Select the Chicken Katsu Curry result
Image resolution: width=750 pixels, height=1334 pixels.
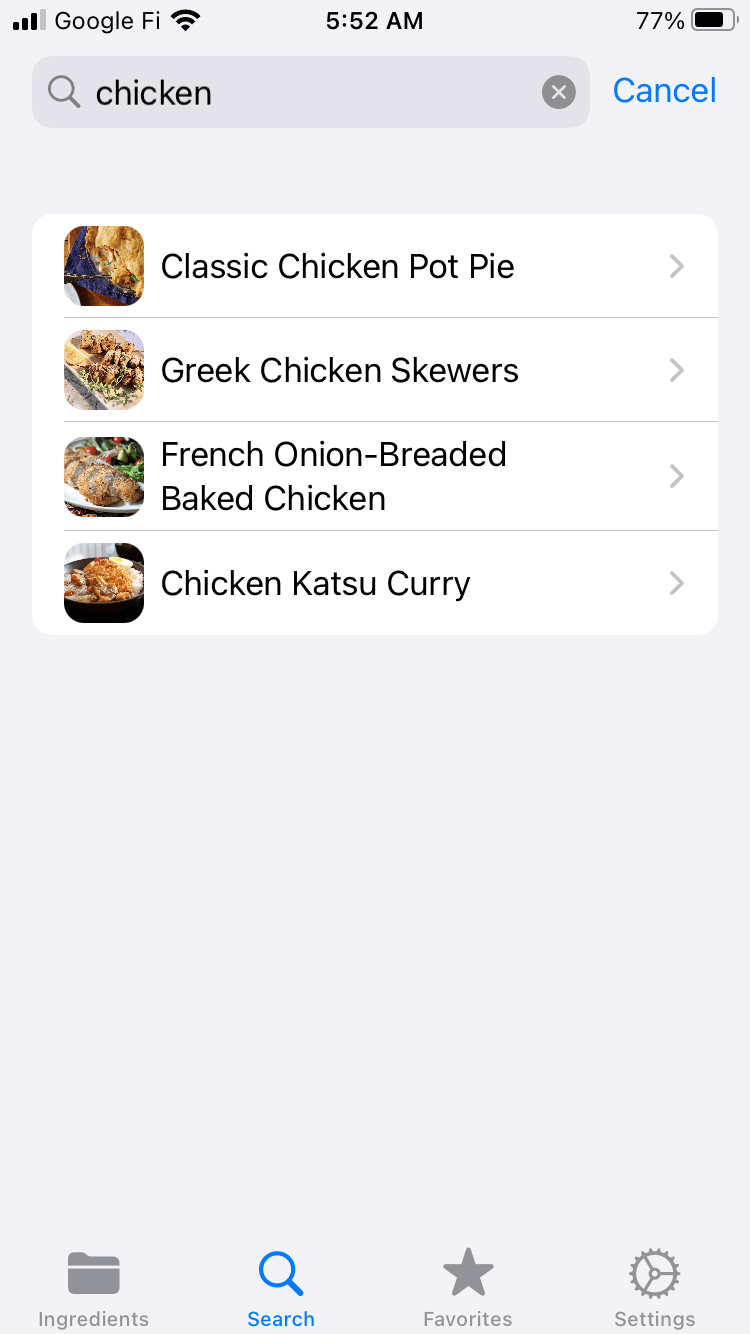click(x=375, y=583)
